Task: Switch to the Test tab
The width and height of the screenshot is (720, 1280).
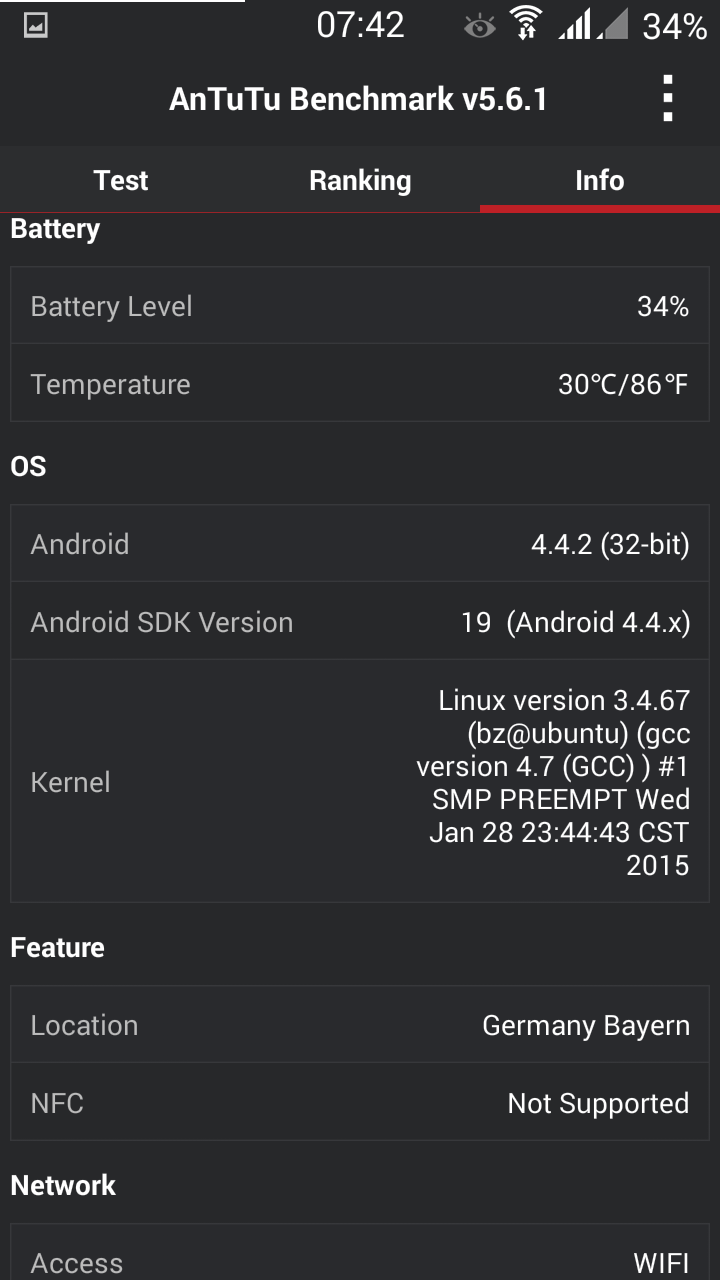Action: [x=120, y=180]
